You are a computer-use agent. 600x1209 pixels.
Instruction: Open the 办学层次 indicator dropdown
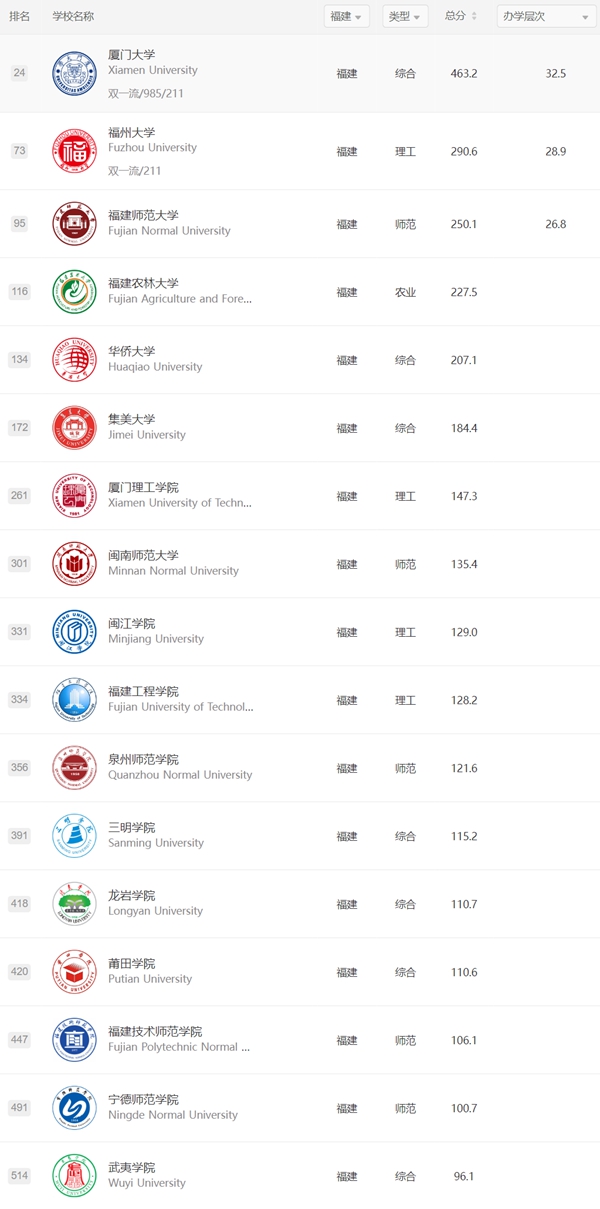tap(546, 16)
